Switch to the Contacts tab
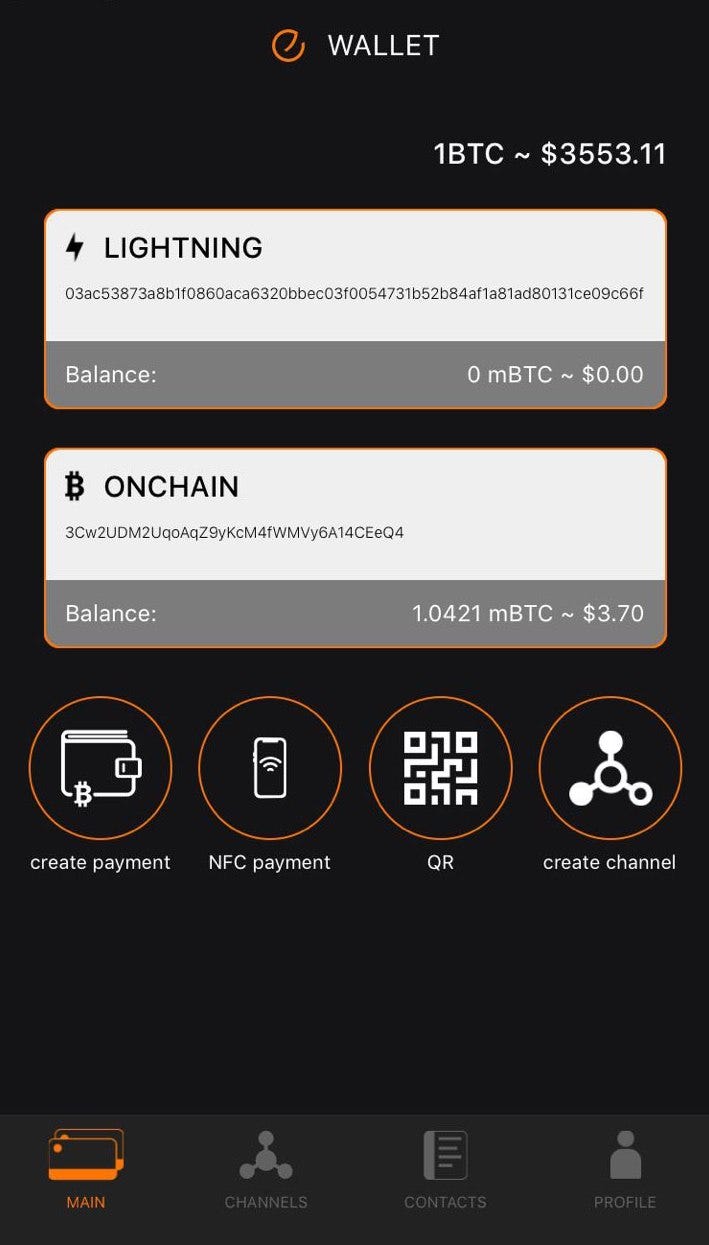The height and width of the screenshot is (1245, 709). (445, 1170)
